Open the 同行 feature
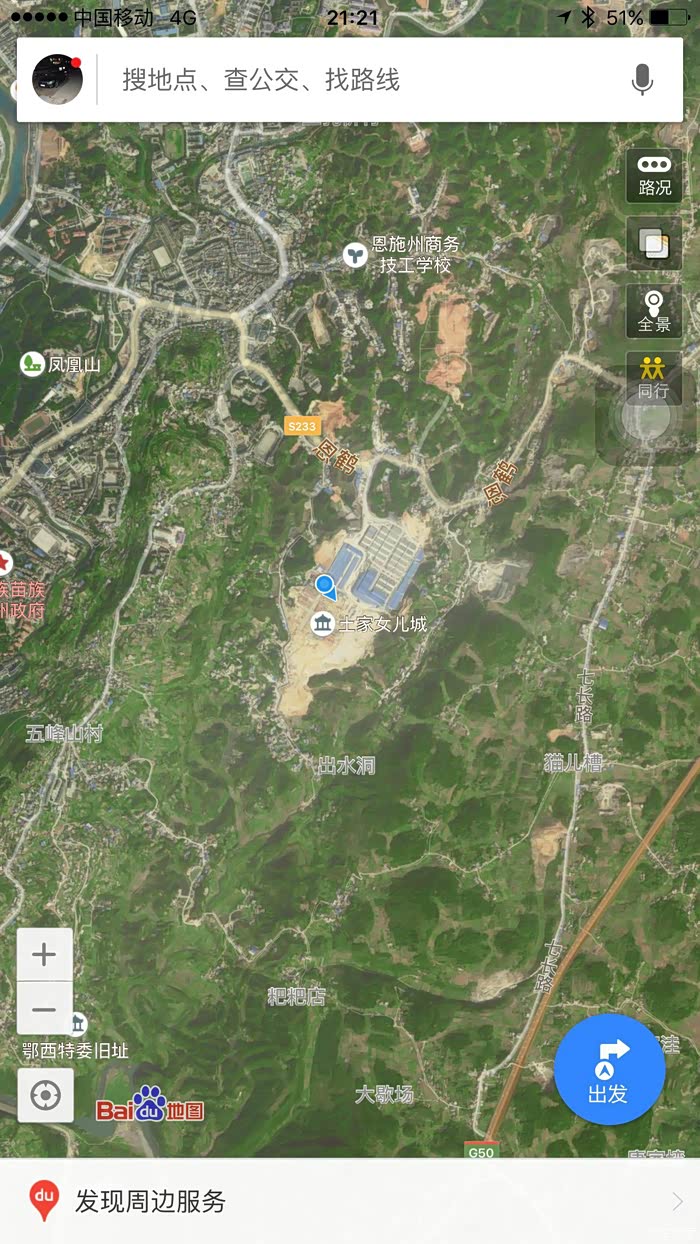This screenshot has height=1244, width=700. tap(654, 377)
